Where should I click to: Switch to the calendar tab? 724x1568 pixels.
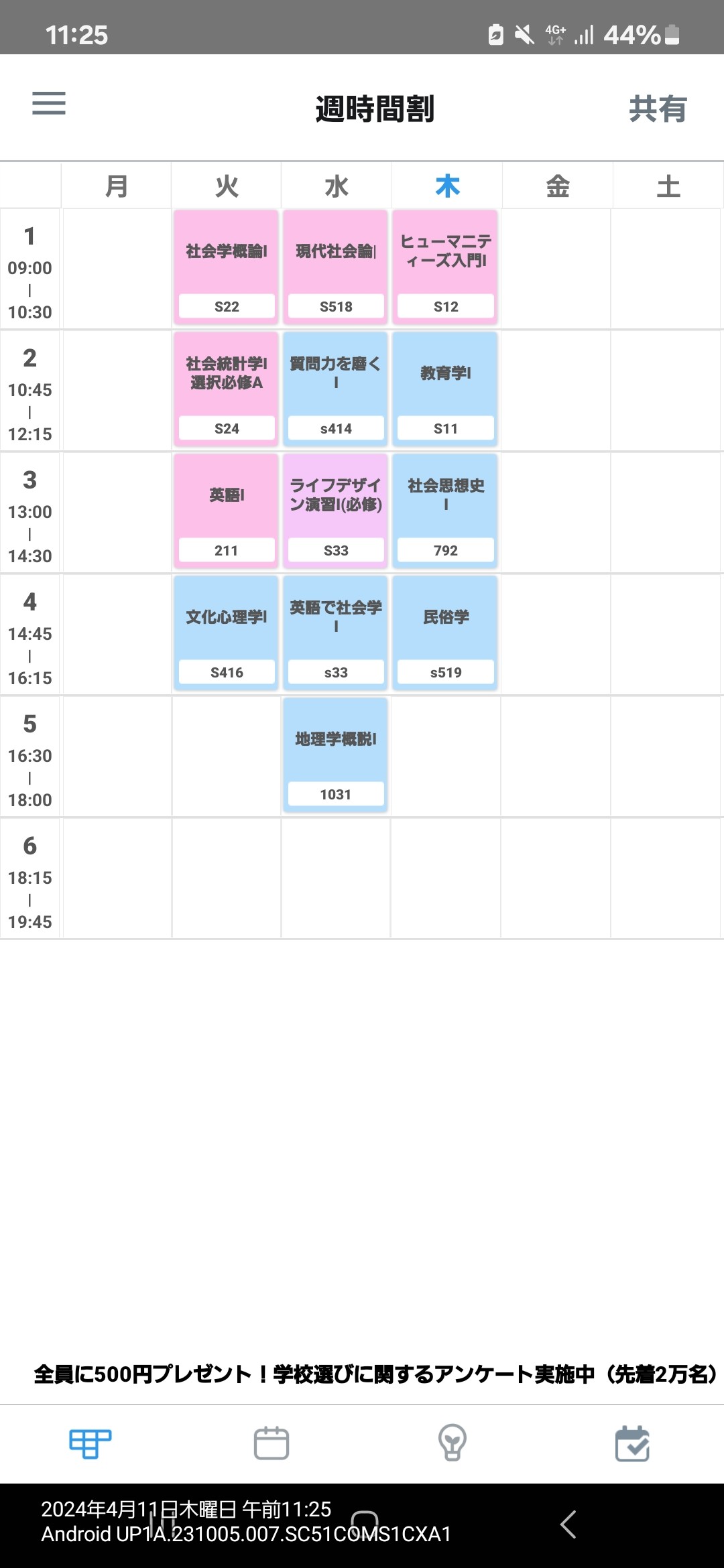click(271, 1443)
